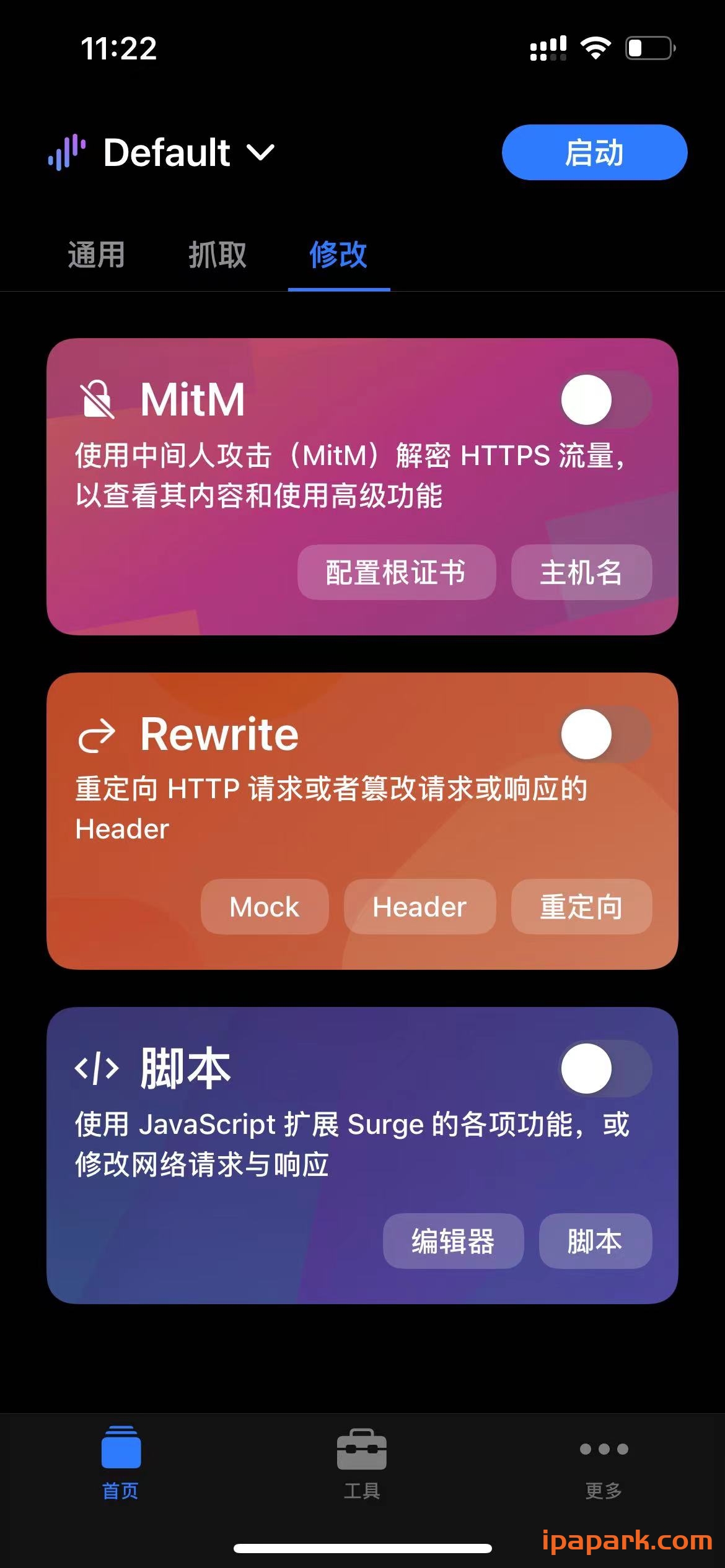Viewport: 725px width, 1568px height.
Task: Open 配置根证书 in MitM card
Action: point(396,573)
